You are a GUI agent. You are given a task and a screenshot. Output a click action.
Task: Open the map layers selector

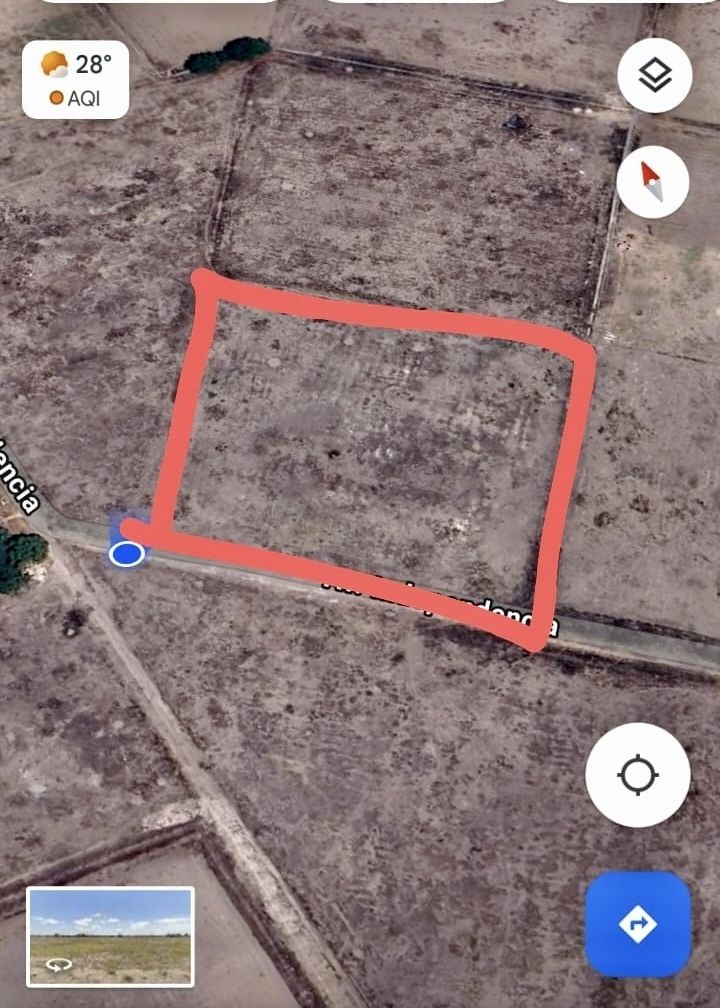click(x=654, y=75)
